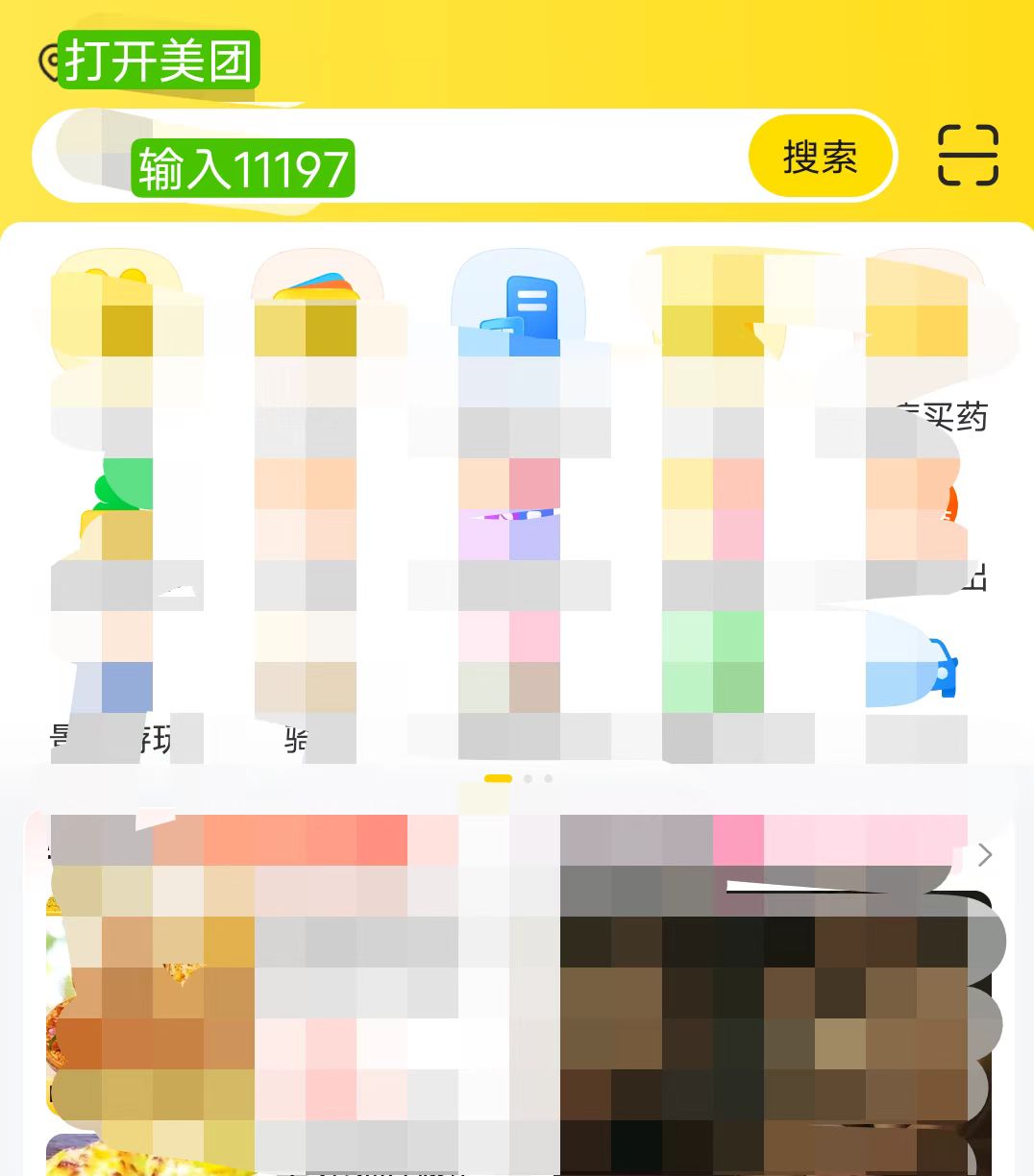Open the chevron arrow above the food cards
This screenshot has width=1034, height=1176.
pyautogui.click(x=984, y=855)
